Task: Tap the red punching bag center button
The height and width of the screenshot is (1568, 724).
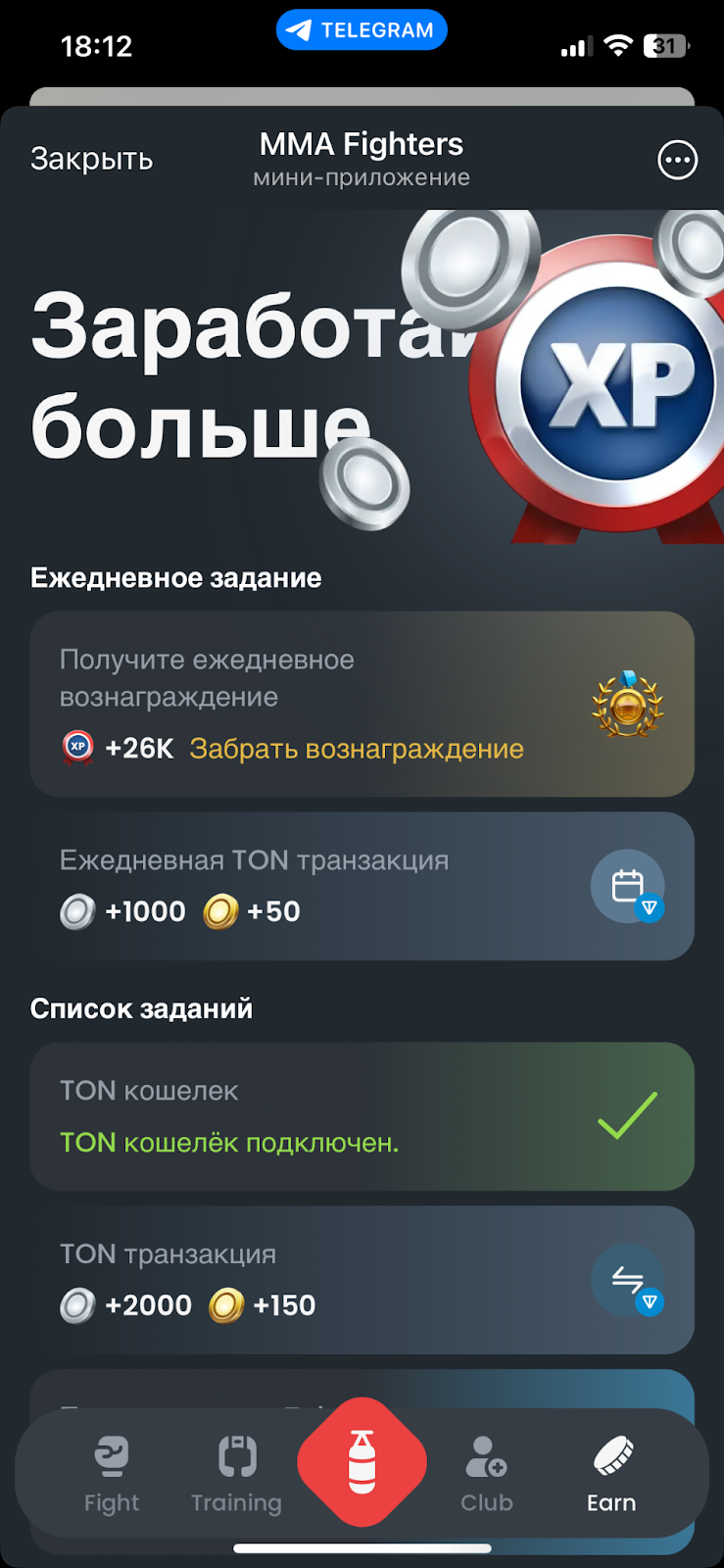Action: (362, 1461)
